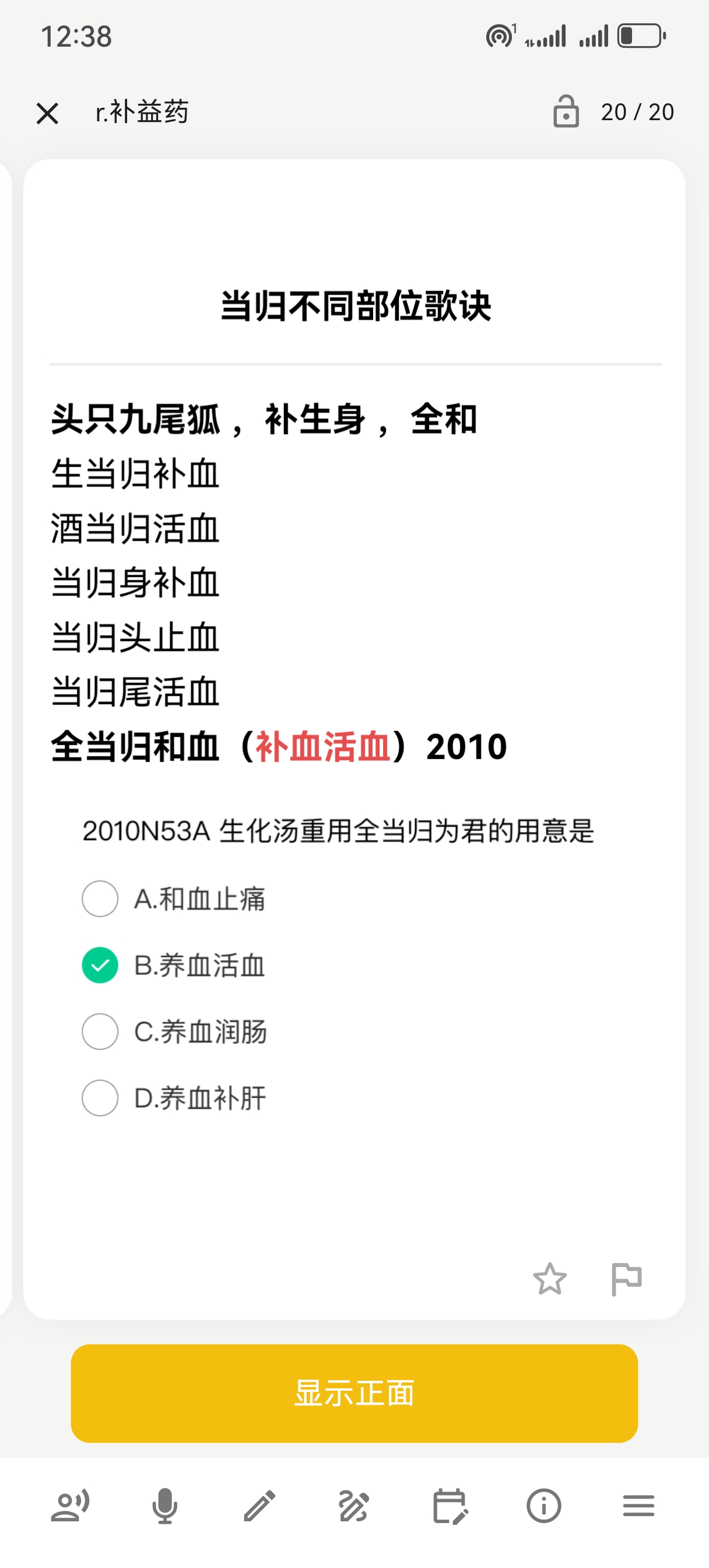Open the read-aloud speaker tool
This screenshot has width=709, height=1568.
70,1507
